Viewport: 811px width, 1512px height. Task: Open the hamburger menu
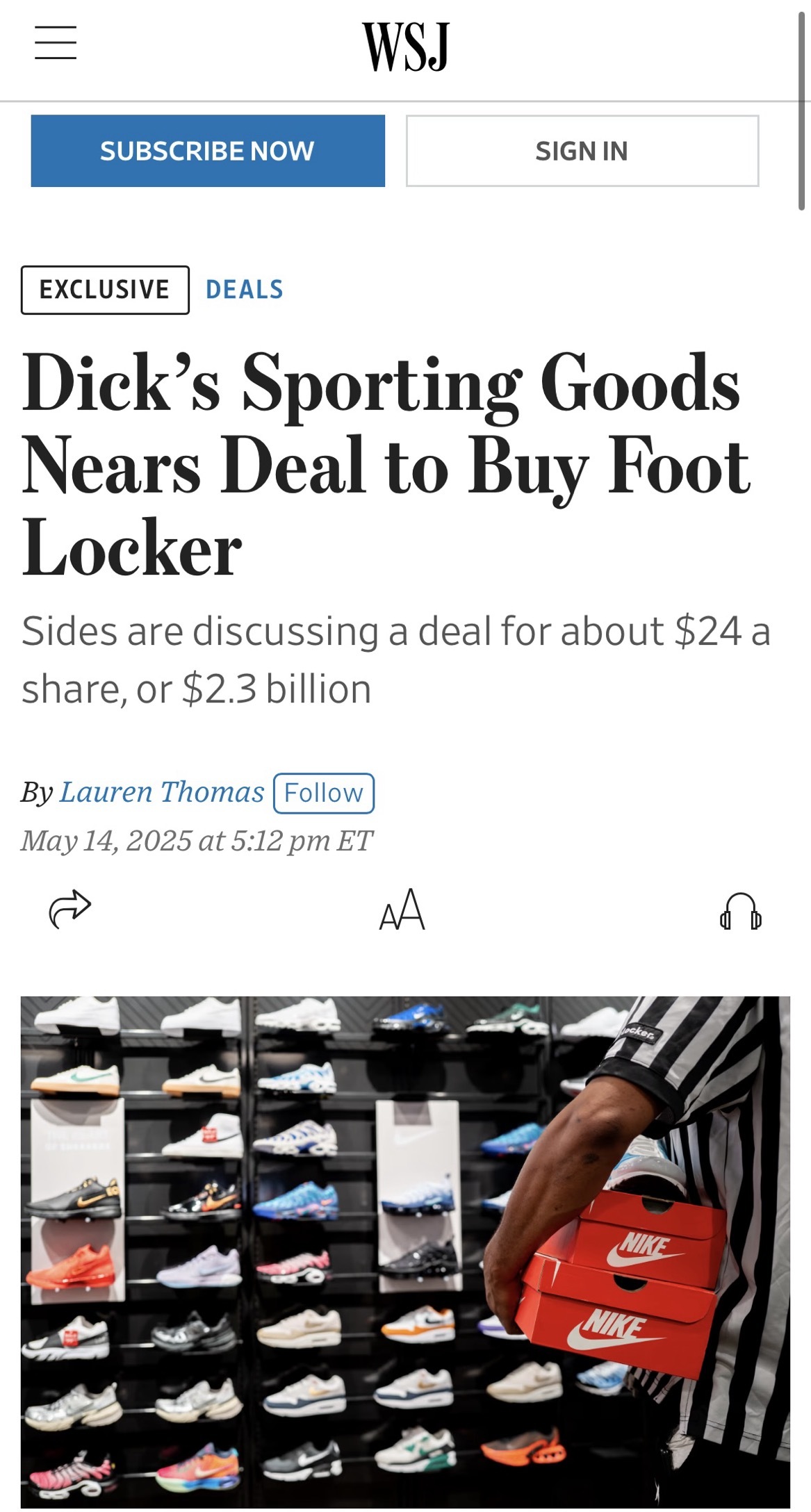pyautogui.click(x=56, y=42)
